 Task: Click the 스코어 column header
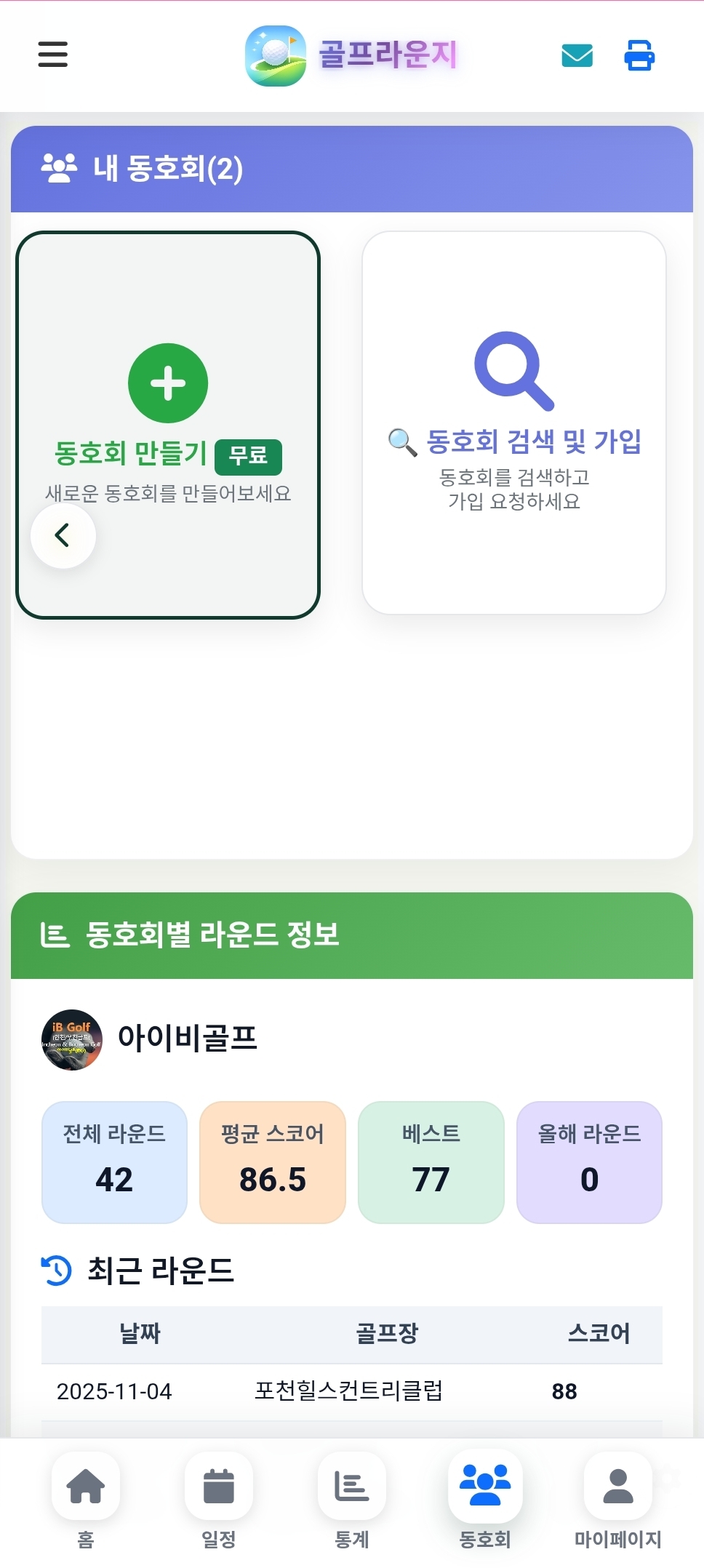click(599, 1333)
